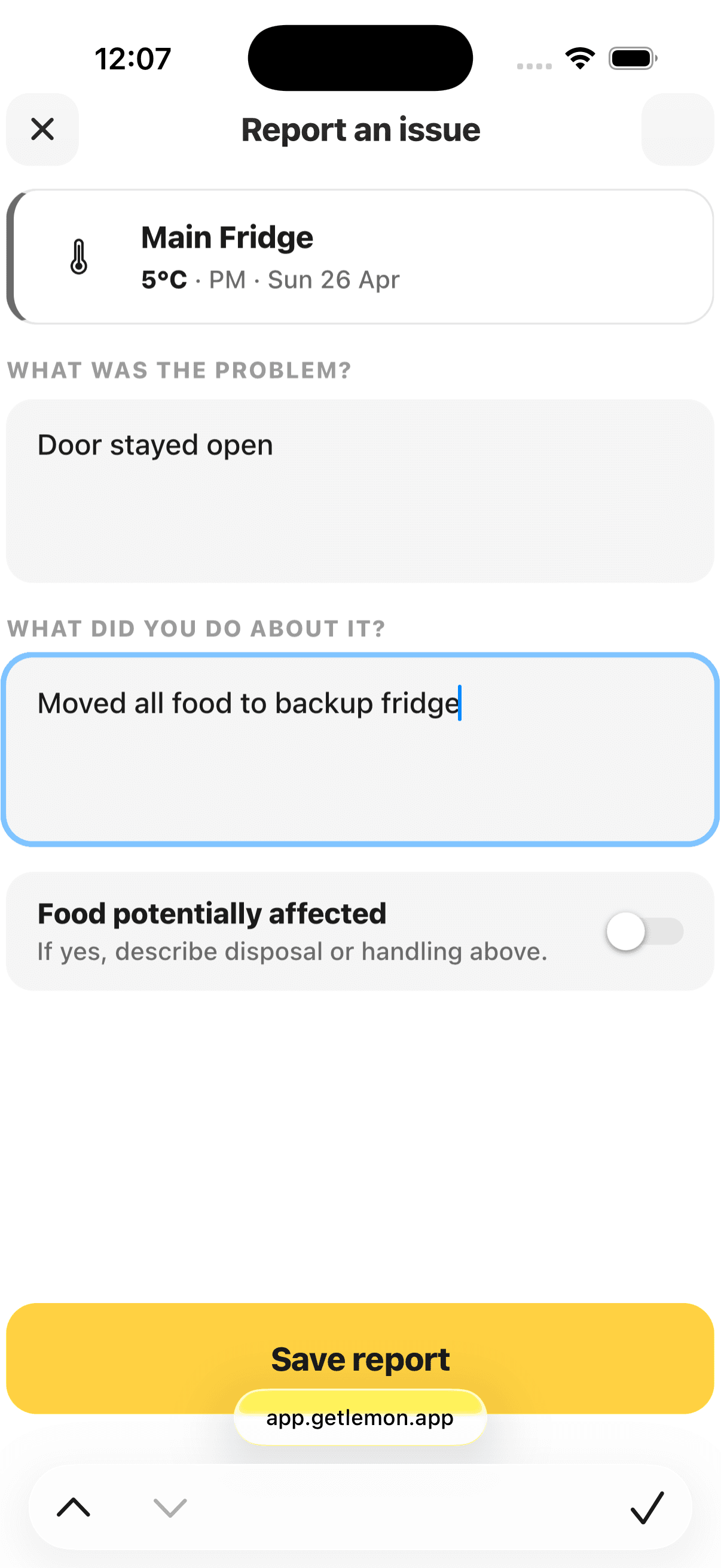The height and width of the screenshot is (1568, 721).
Task: Tap the faded button in the top-right corner
Action: pyautogui.click(x=677, y=129)
